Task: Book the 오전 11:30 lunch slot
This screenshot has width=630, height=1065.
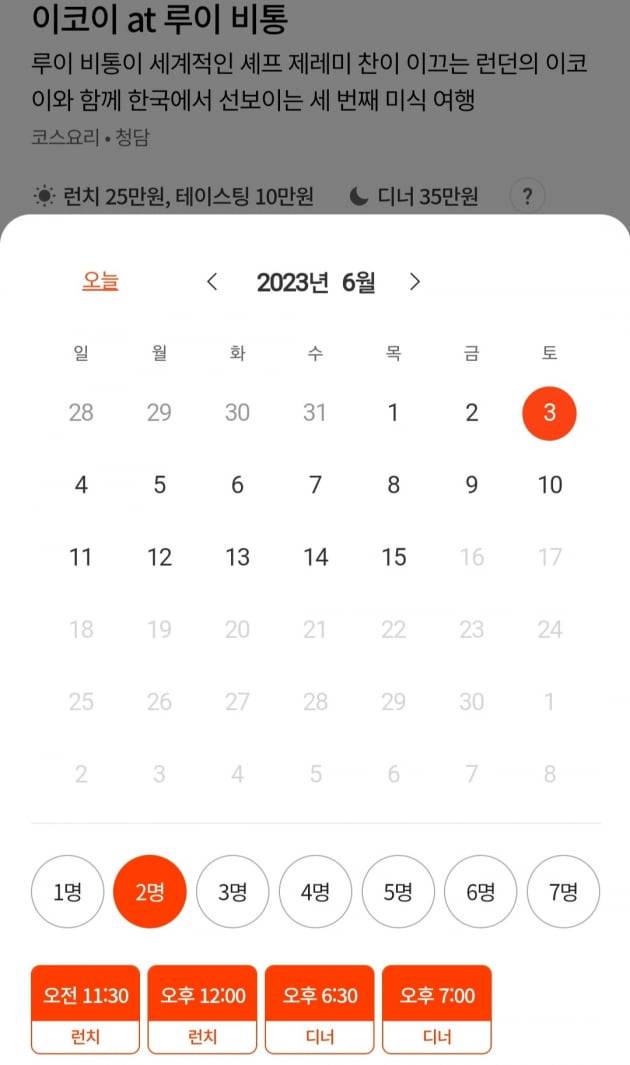Action: click(x=86, y=1009)
